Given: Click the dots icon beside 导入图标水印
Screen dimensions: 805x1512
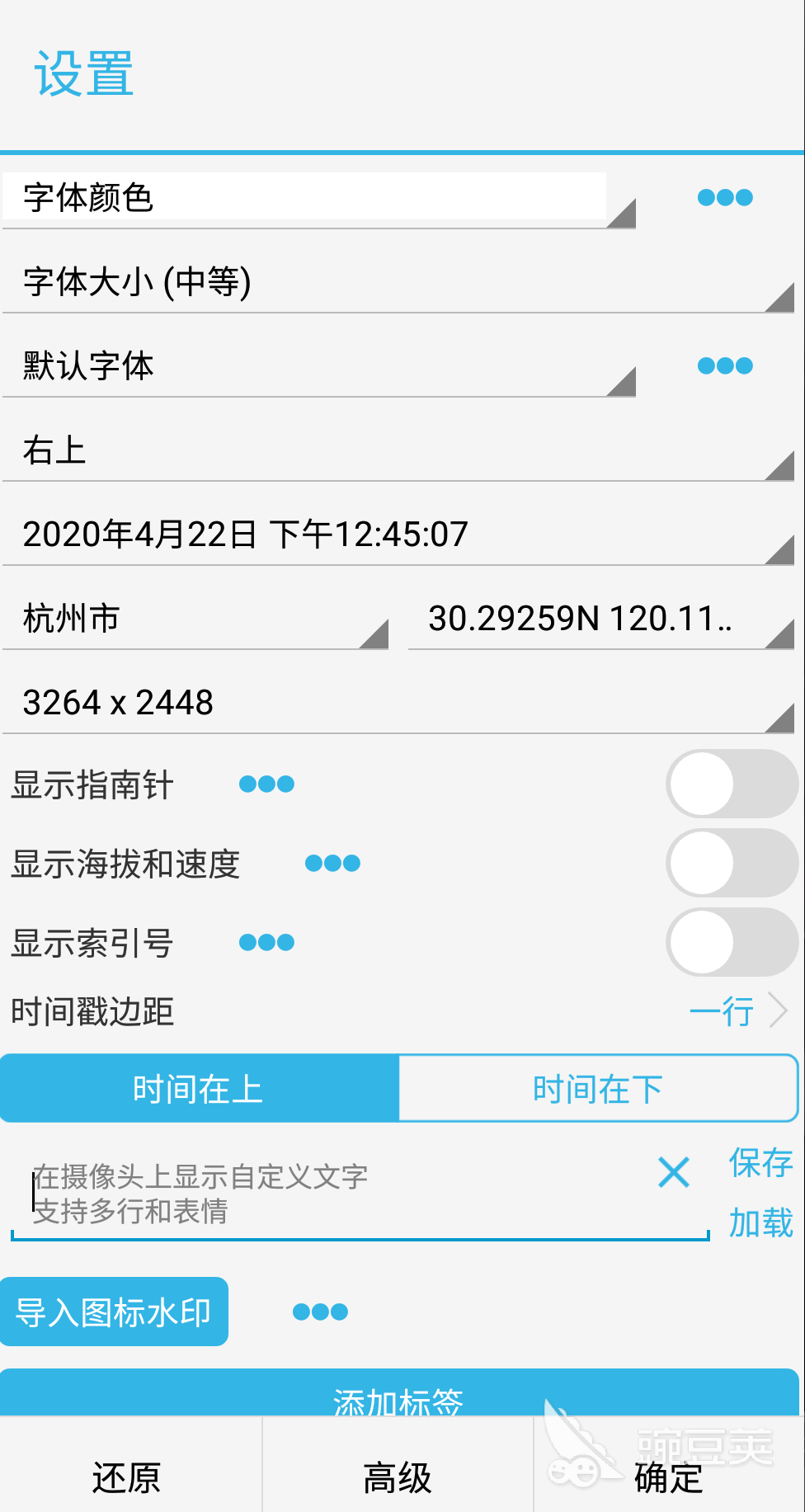Looking at the screenshot, I should 320,1312.
